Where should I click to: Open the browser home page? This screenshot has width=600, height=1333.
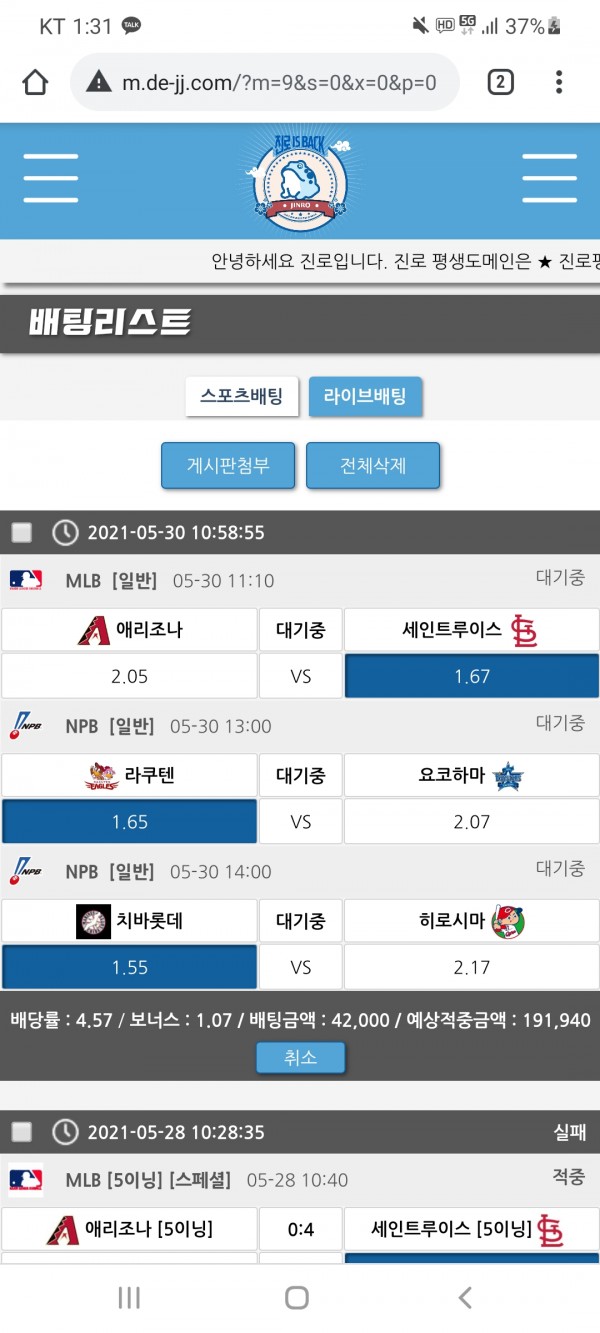tap(35, 82)
